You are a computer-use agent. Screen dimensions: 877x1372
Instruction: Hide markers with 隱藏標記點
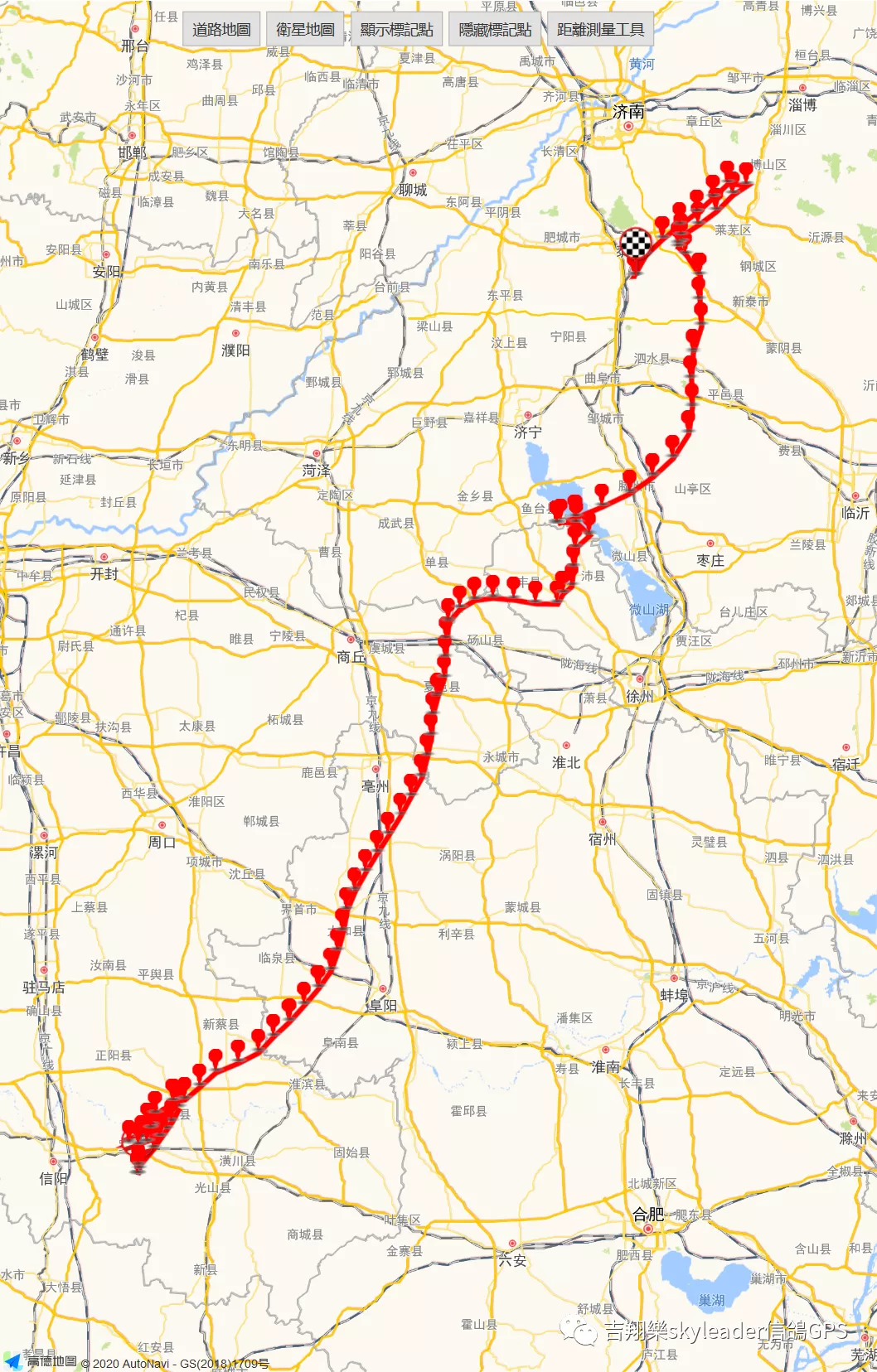click(495, 30)
